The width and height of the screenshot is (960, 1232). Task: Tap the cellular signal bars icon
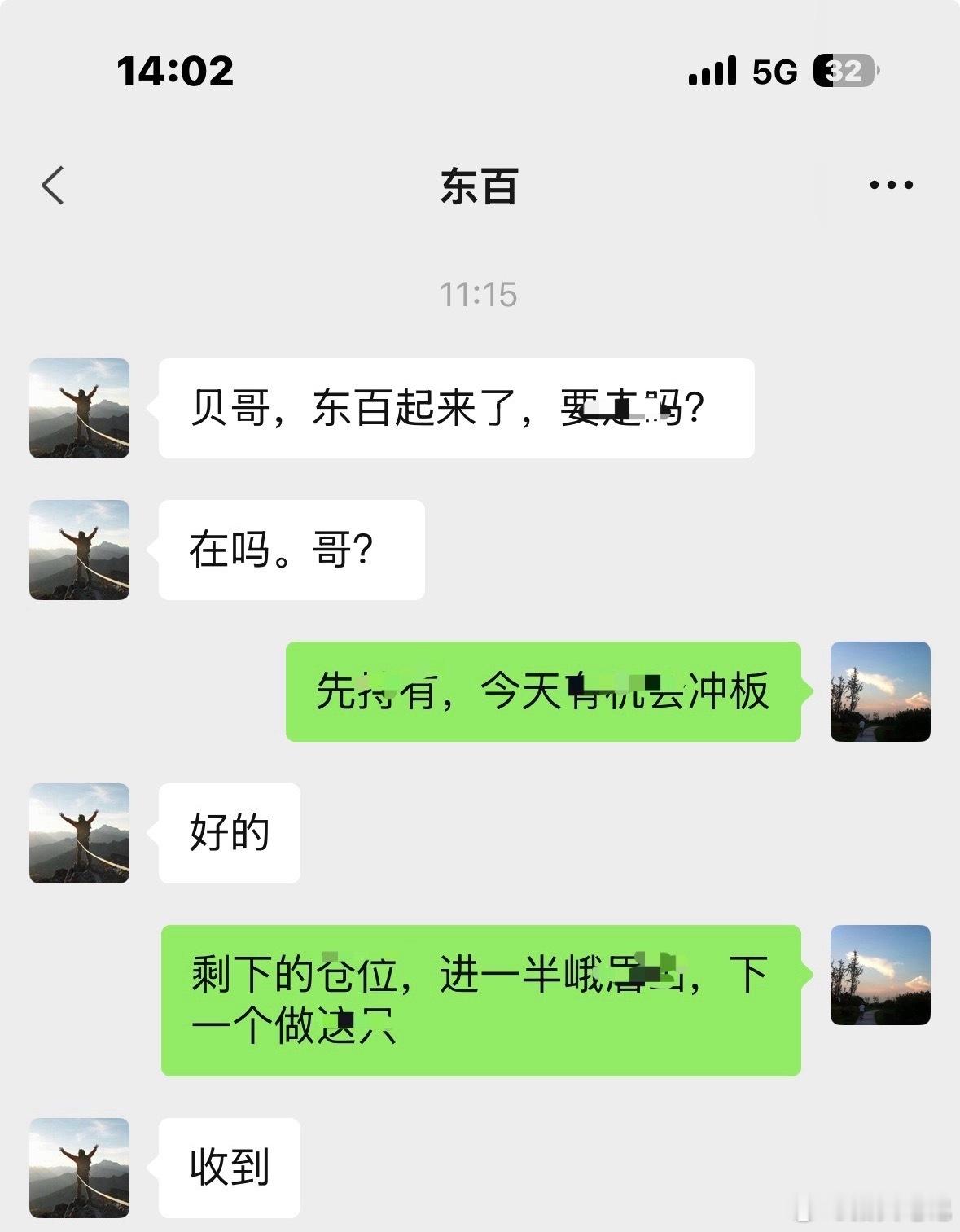[x=712, y=72]
